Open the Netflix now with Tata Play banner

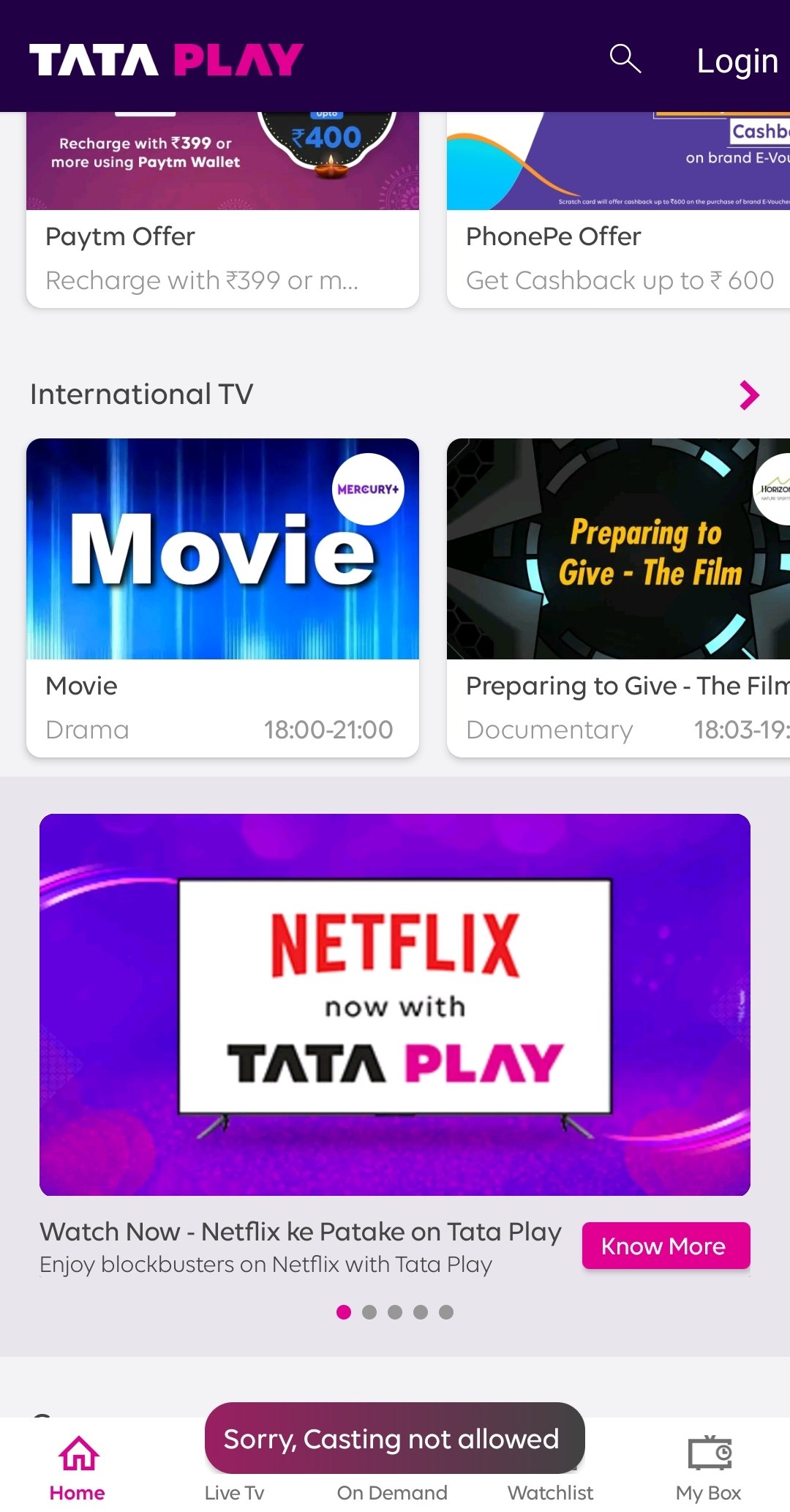click(395, 1004)
